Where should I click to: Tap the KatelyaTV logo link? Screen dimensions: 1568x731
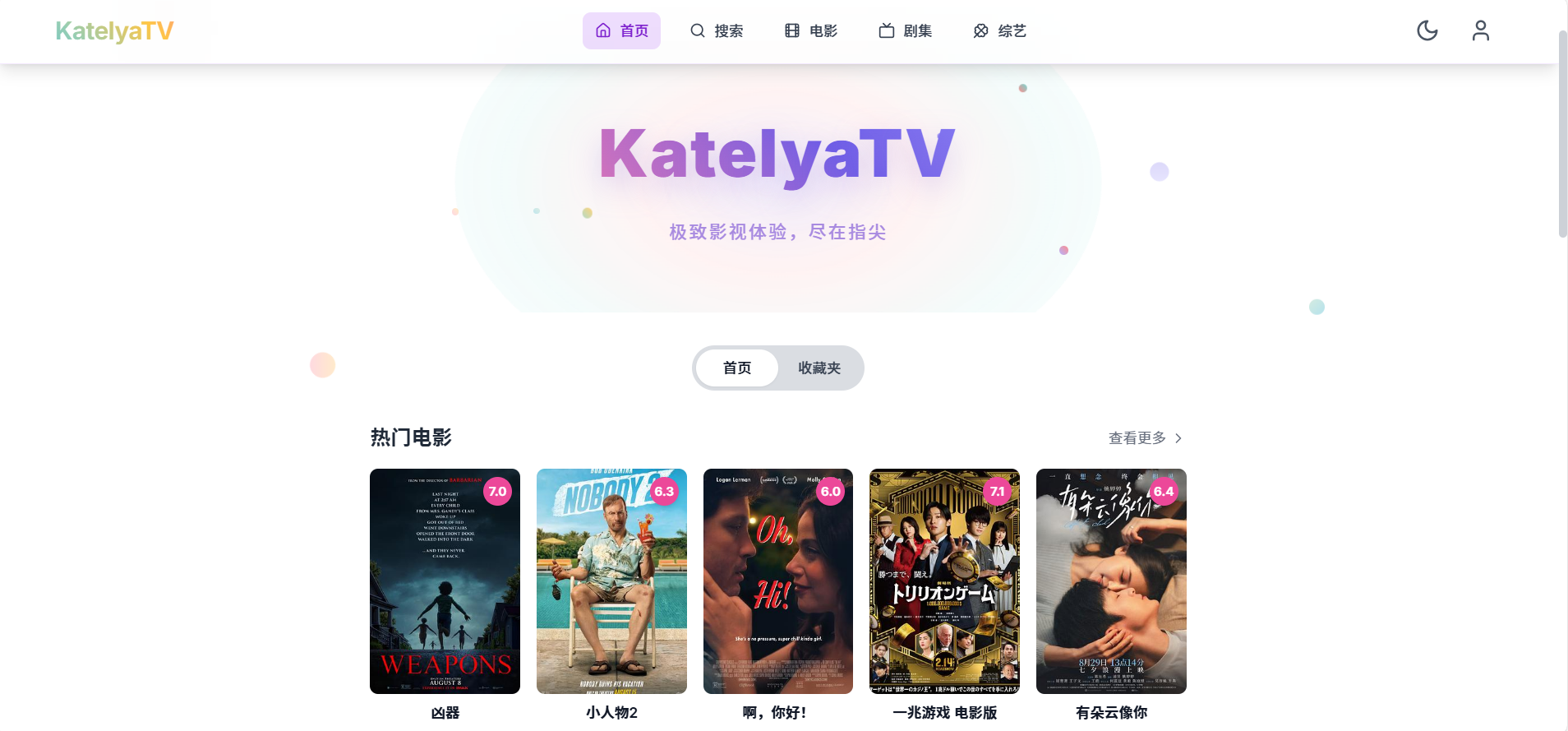point(114,30)
